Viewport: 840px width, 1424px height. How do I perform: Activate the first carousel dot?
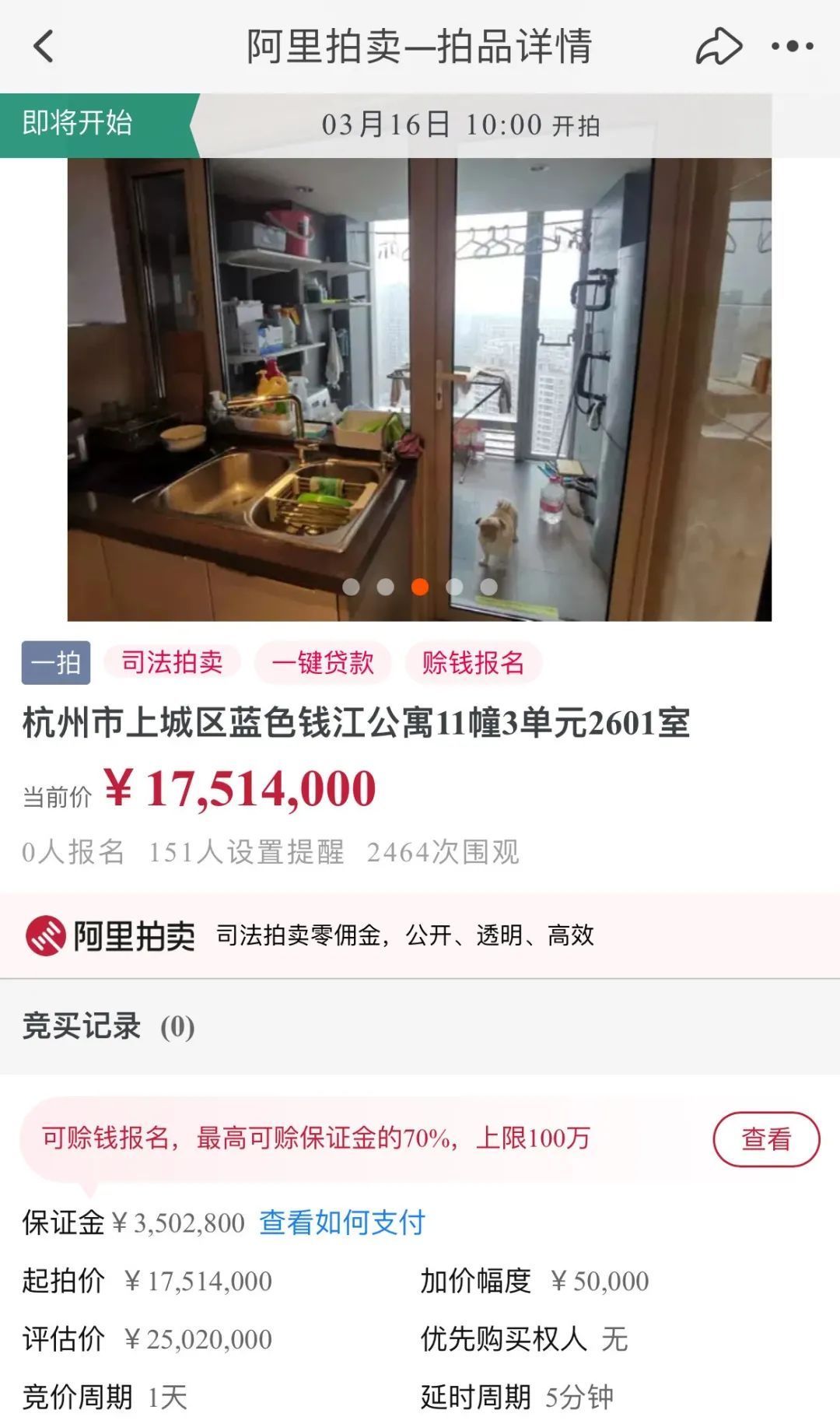(349, 588)
